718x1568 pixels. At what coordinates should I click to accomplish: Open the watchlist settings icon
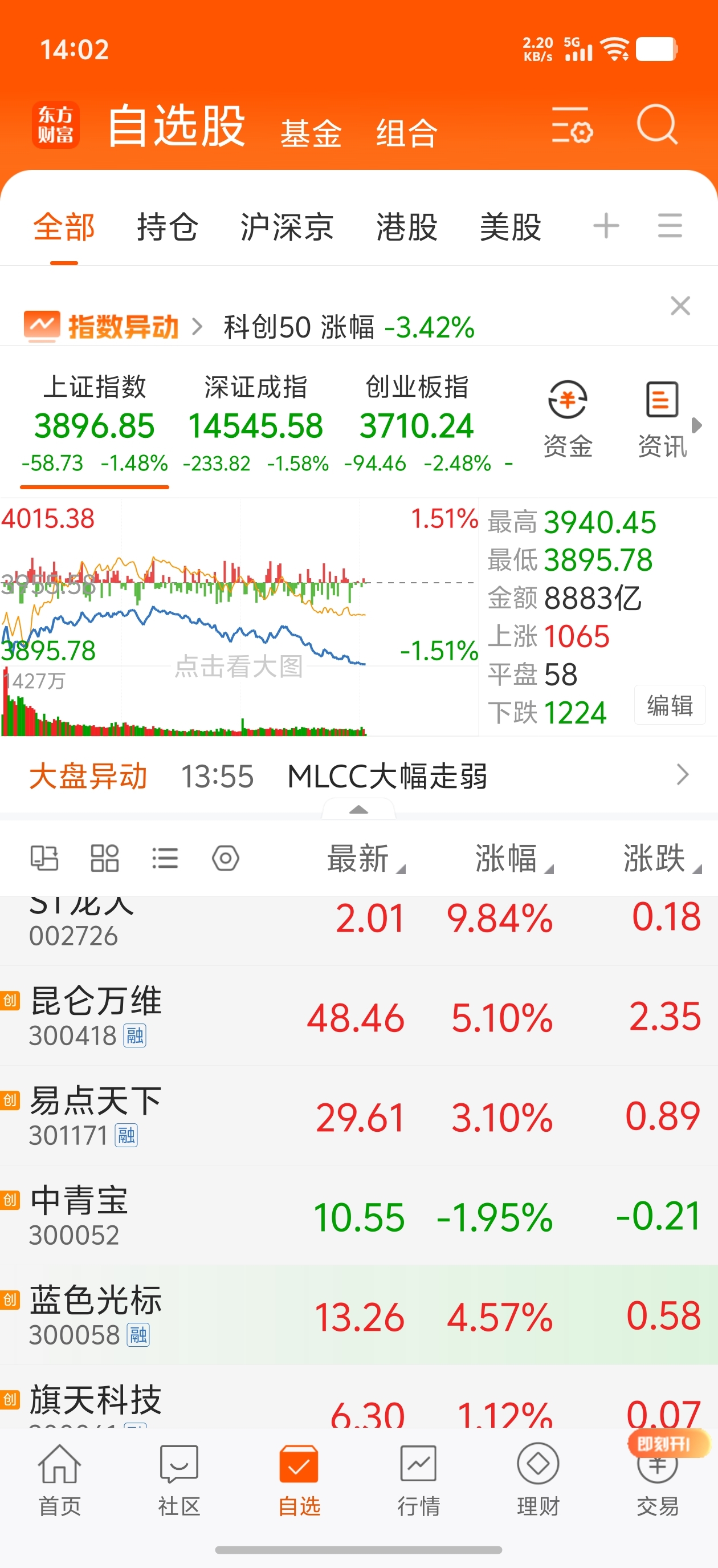(x=572, y=125)
